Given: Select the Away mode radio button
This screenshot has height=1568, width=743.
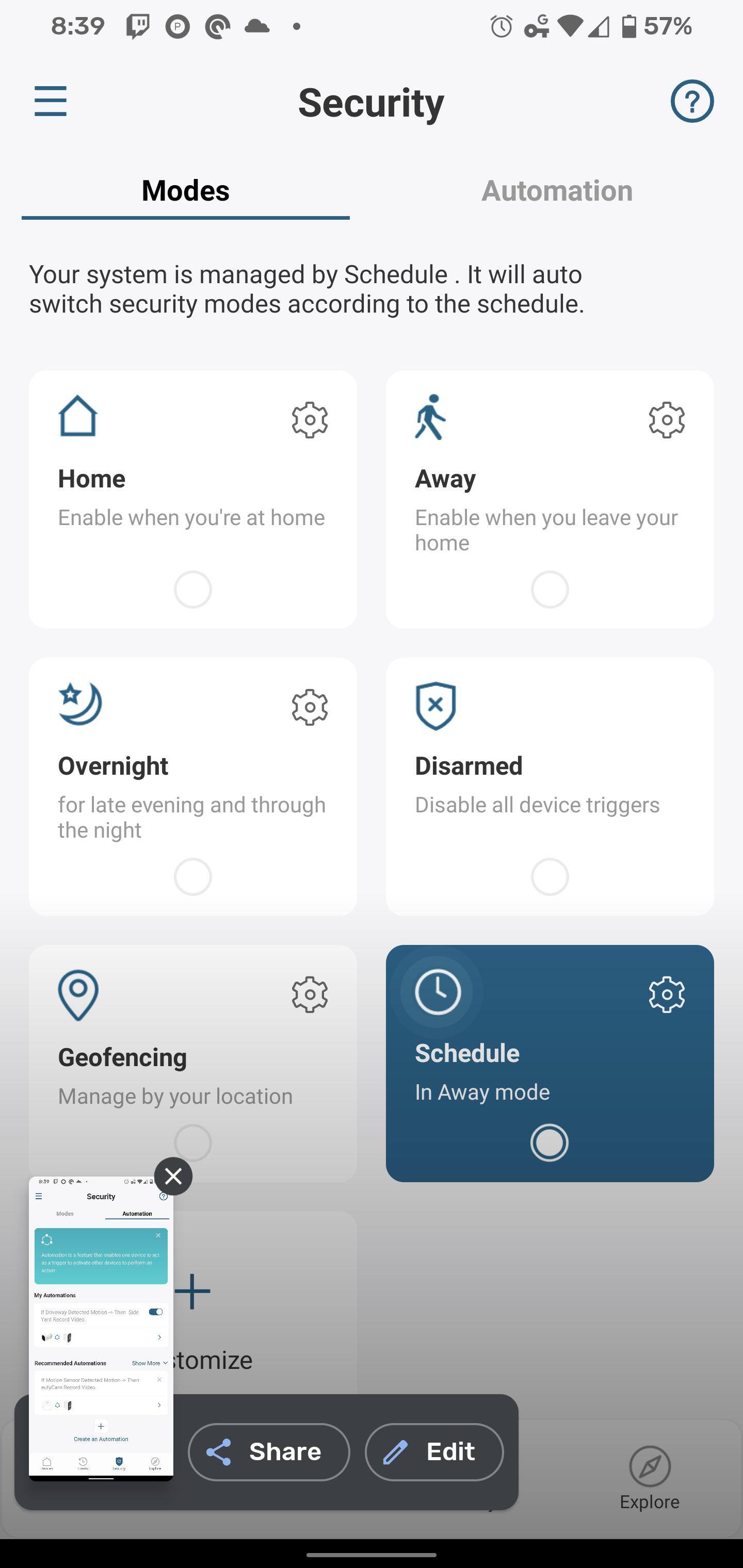Looking at the screenshot, I should (550, 589).
